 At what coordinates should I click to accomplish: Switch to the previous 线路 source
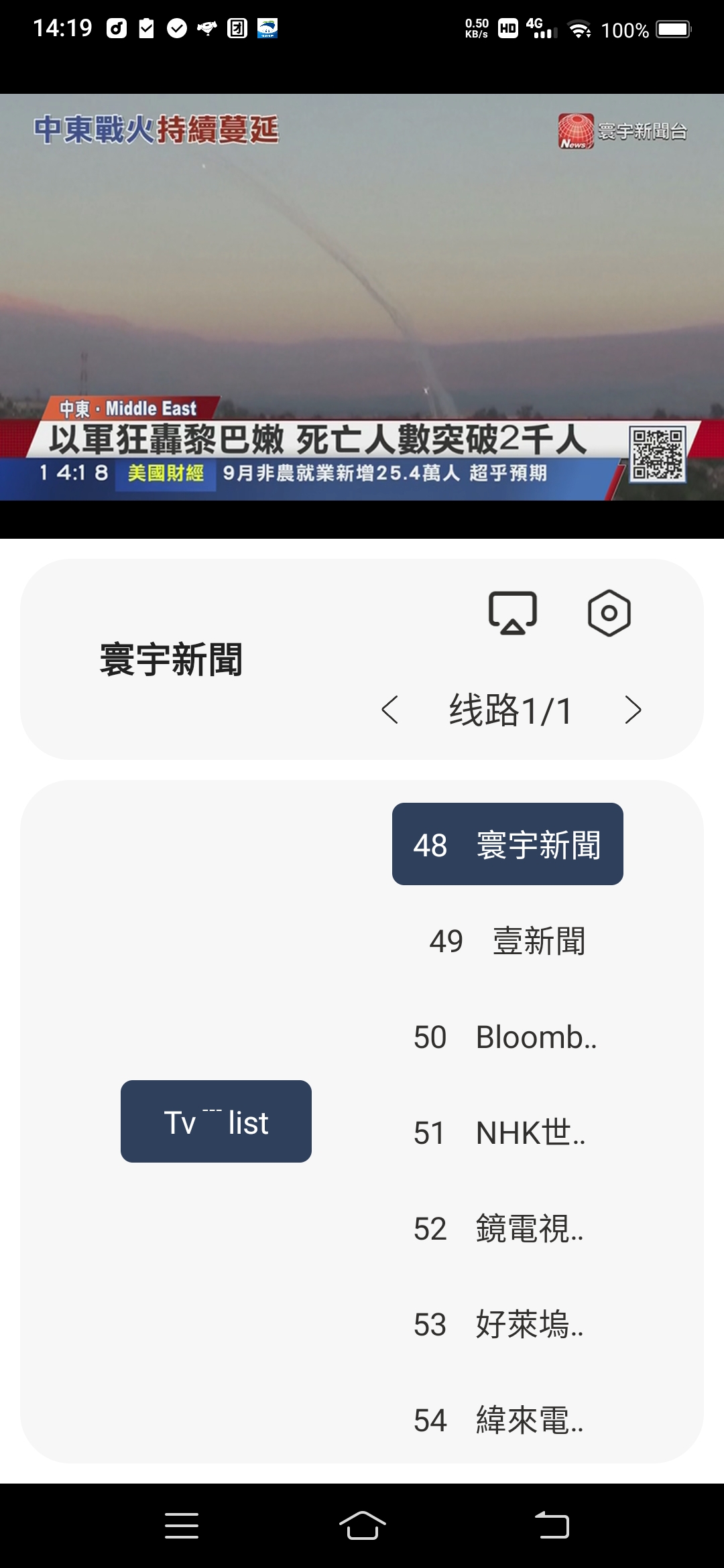[x=390, y=710]
